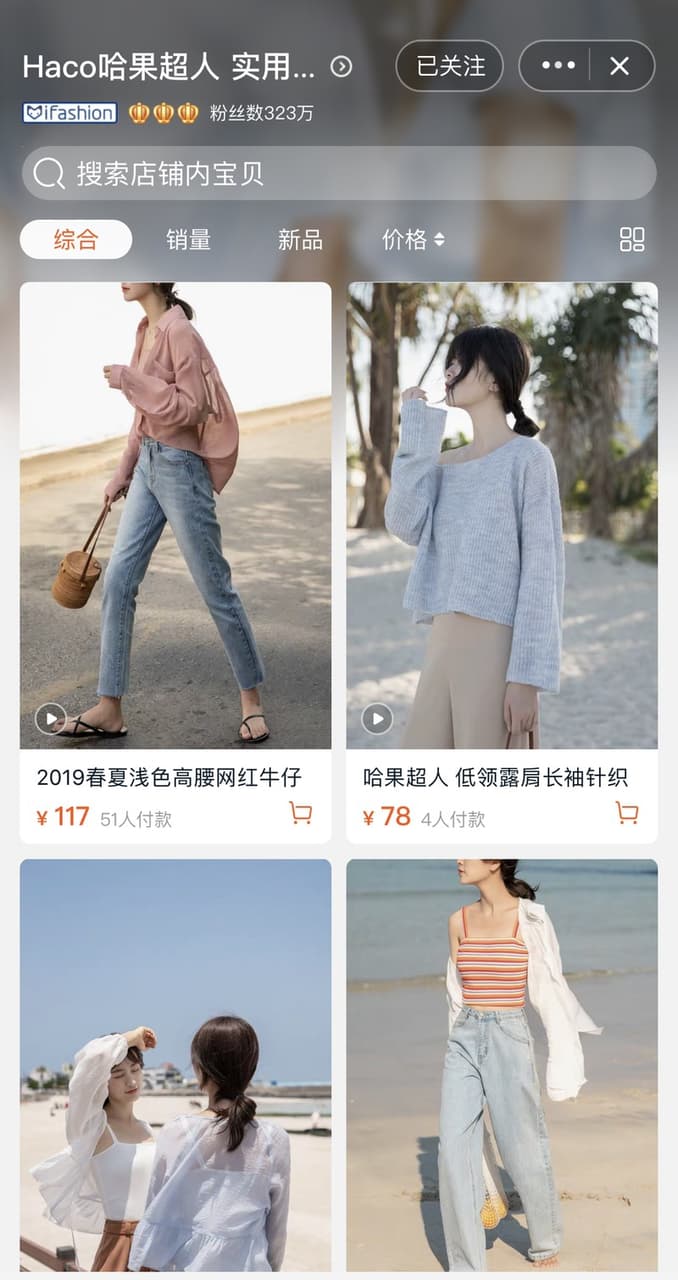Play the video on the jeans product
The width and height of the screenshot is (678, 1280).
click(x=50, y=718)
